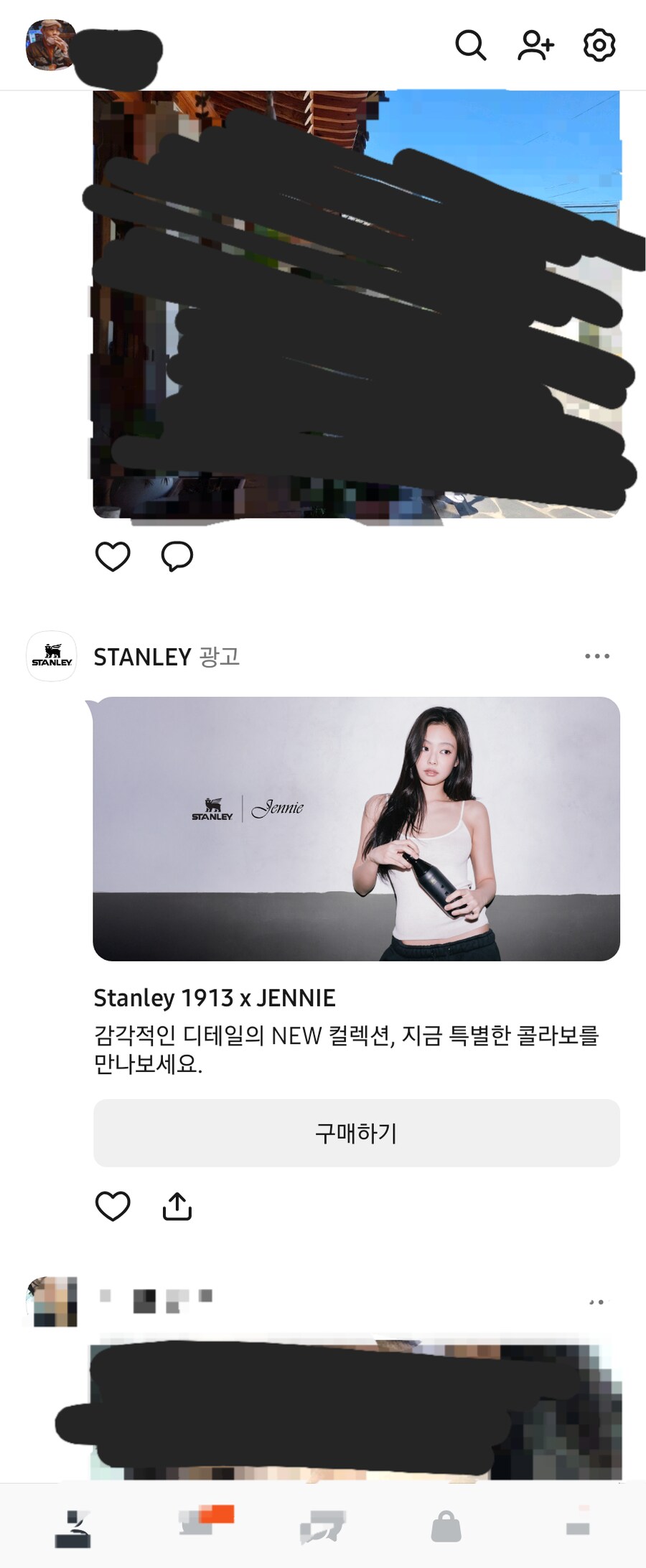Open the STANLEY advertiser profile
Screen dimensions: 646x1568
coord(52,656)
